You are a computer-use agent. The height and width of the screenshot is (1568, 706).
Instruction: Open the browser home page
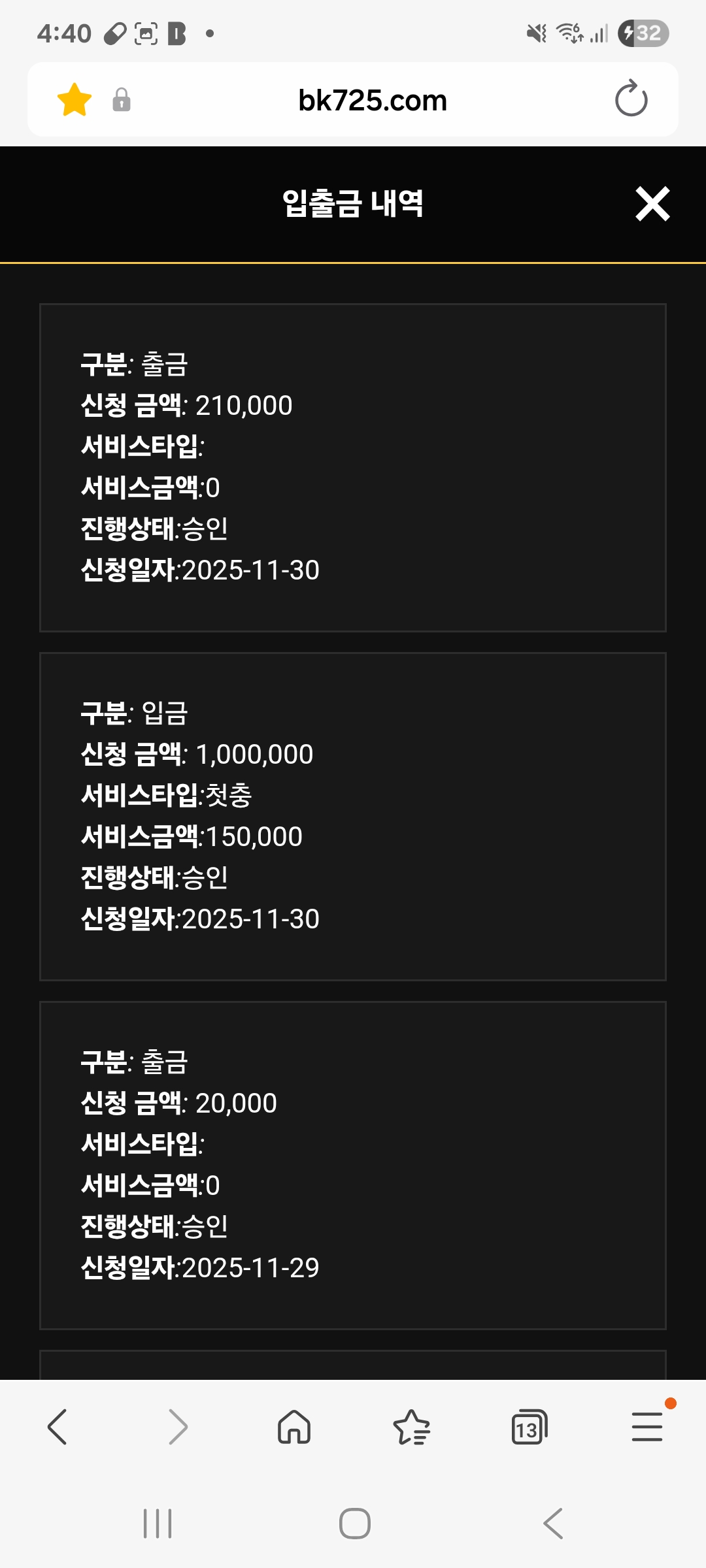tap(294, 1427)
